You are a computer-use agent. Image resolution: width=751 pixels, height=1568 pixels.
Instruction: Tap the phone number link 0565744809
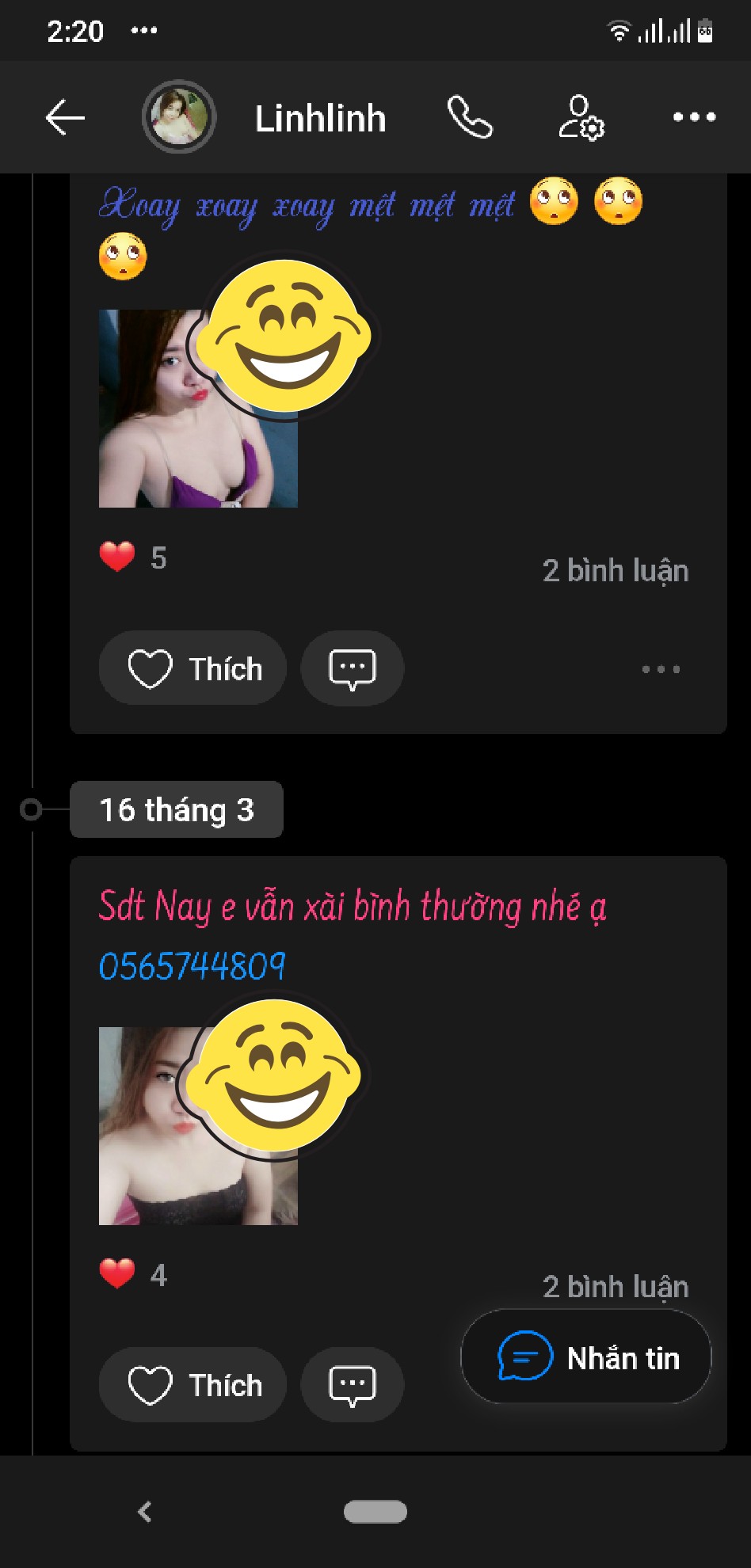point(192,966)
